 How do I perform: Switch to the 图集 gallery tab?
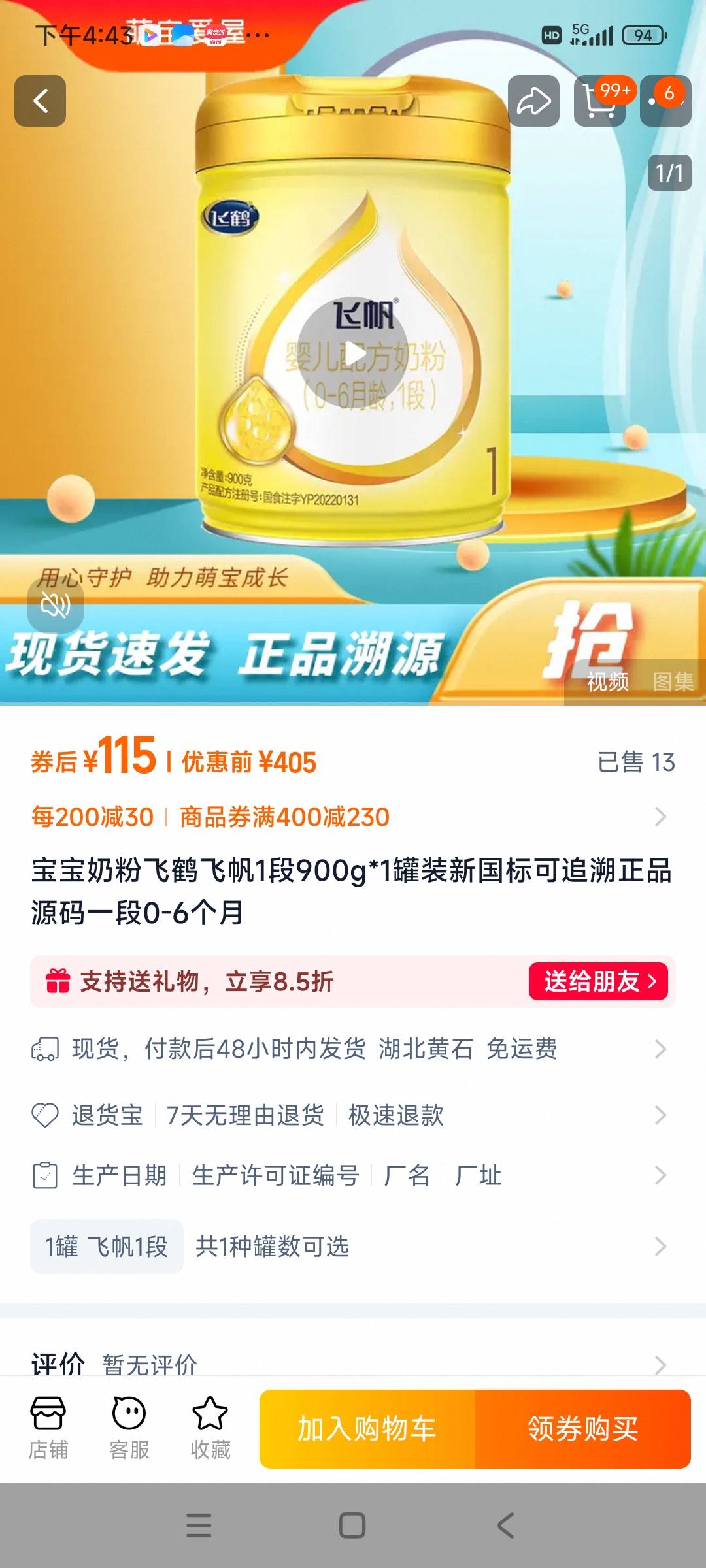(673, 682)
